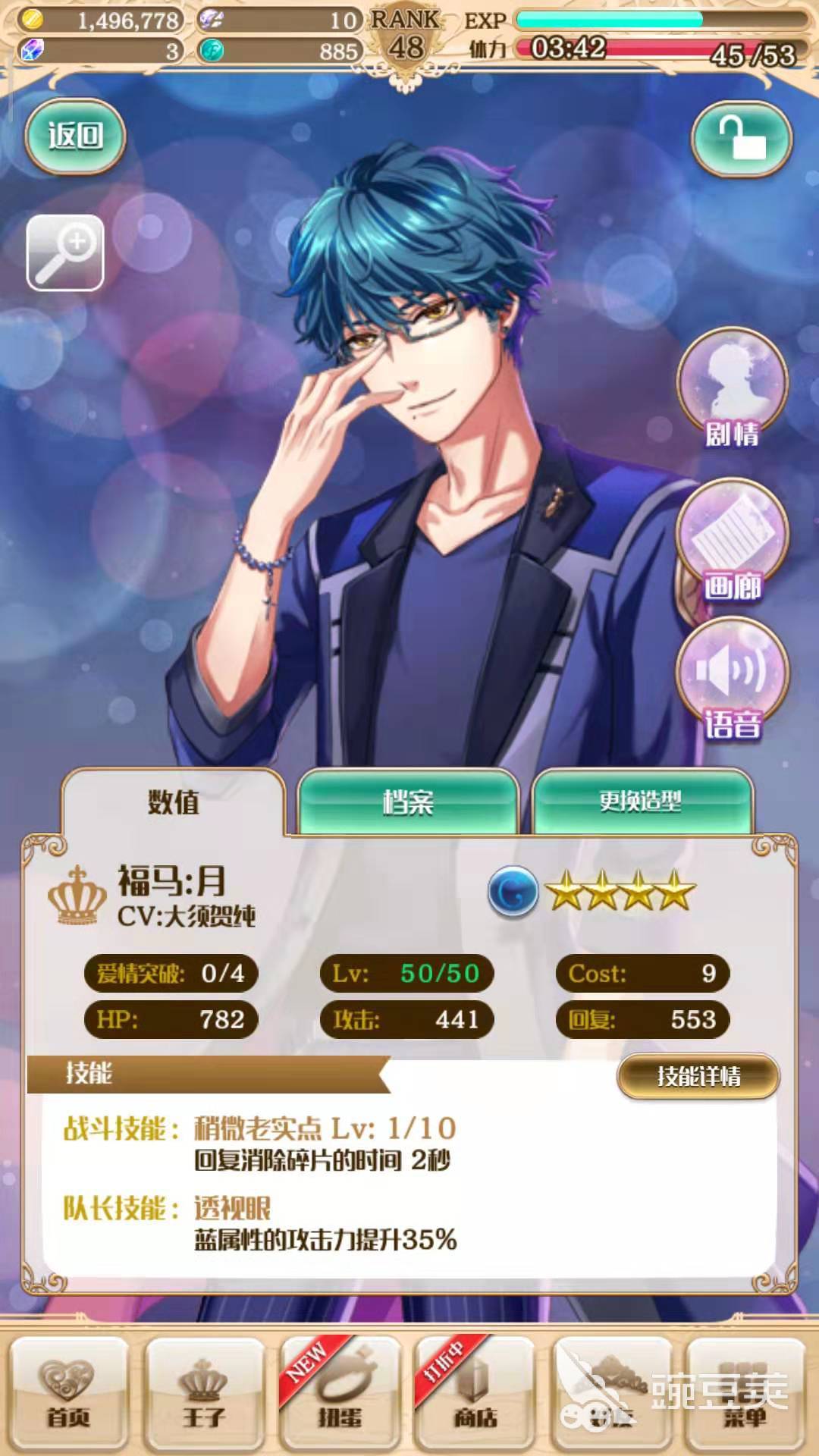
Task: Toggle the character lock icon
Action: click(742, 139)
